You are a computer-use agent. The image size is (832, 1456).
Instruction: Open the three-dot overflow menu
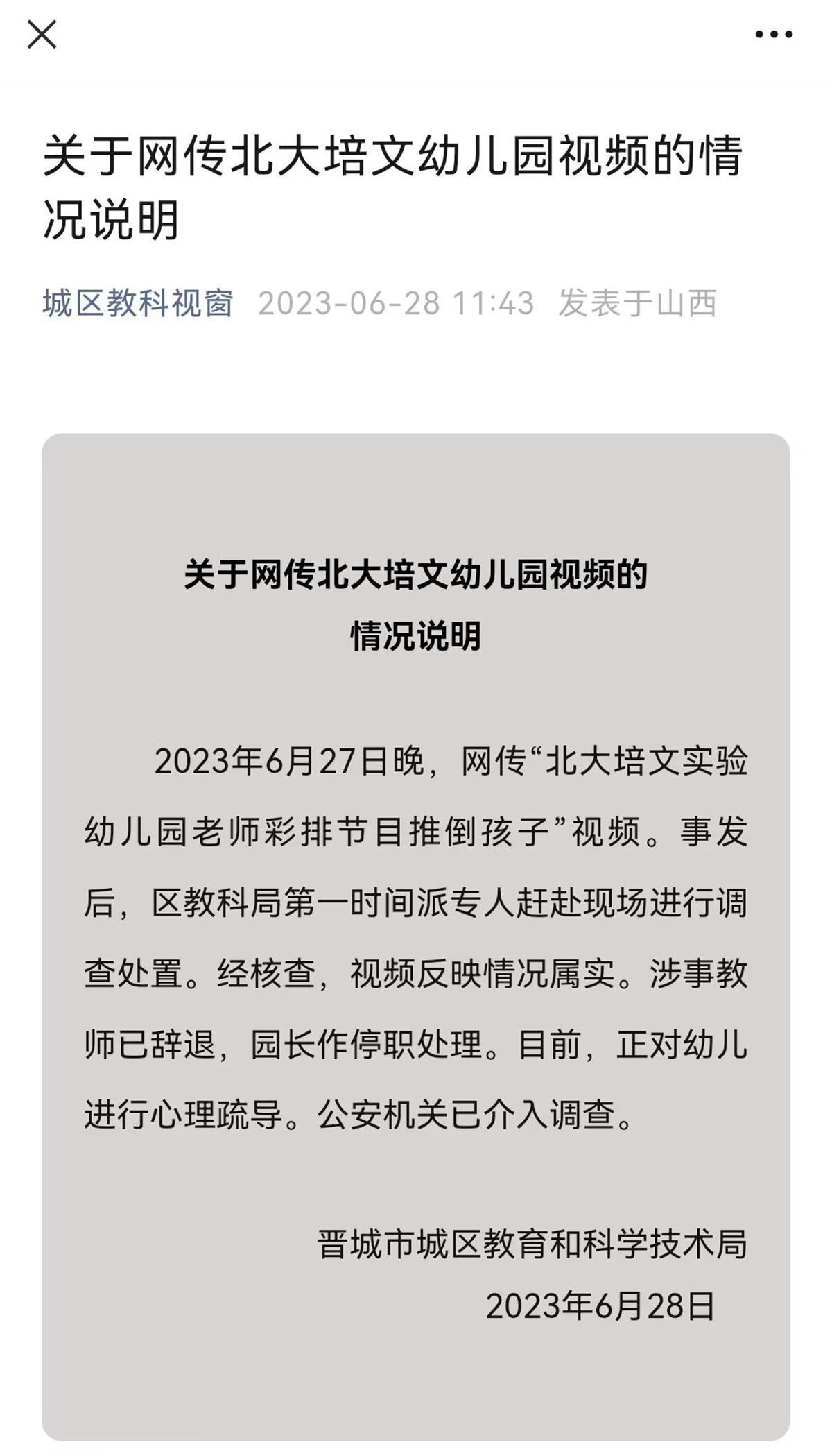(774, 34)
